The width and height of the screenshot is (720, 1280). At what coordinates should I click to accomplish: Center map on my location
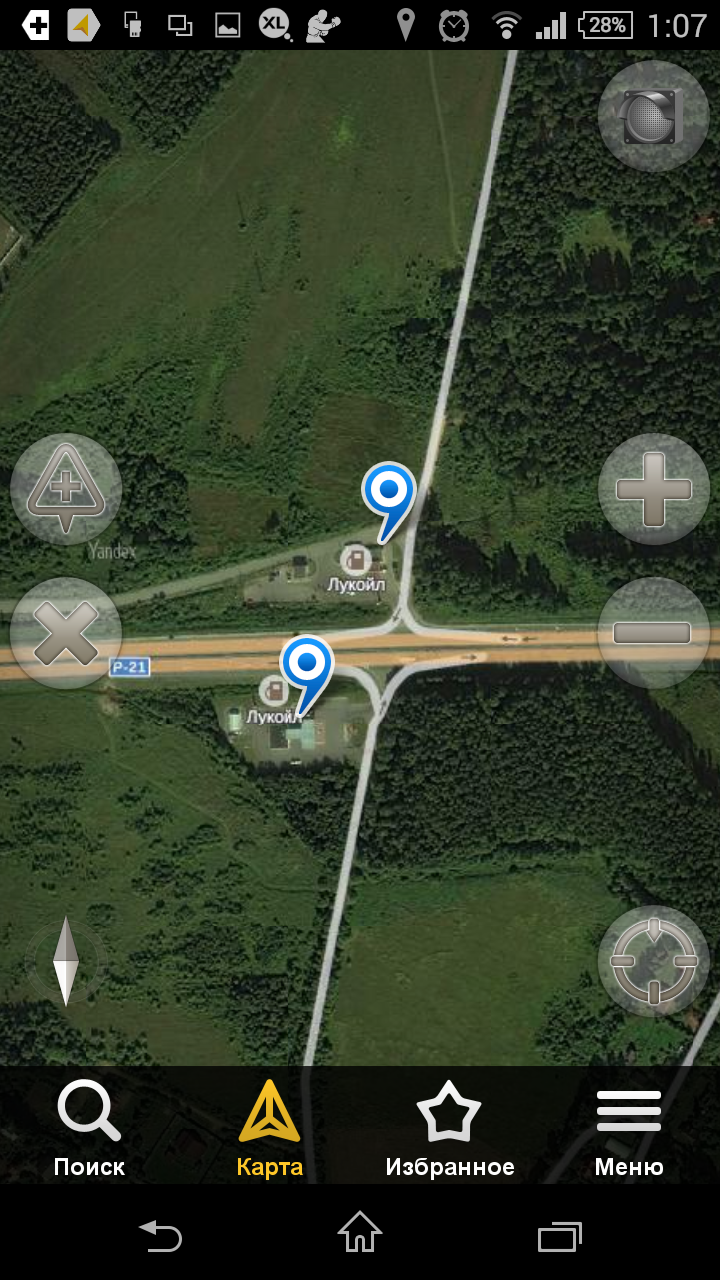[x=654, y=961]
